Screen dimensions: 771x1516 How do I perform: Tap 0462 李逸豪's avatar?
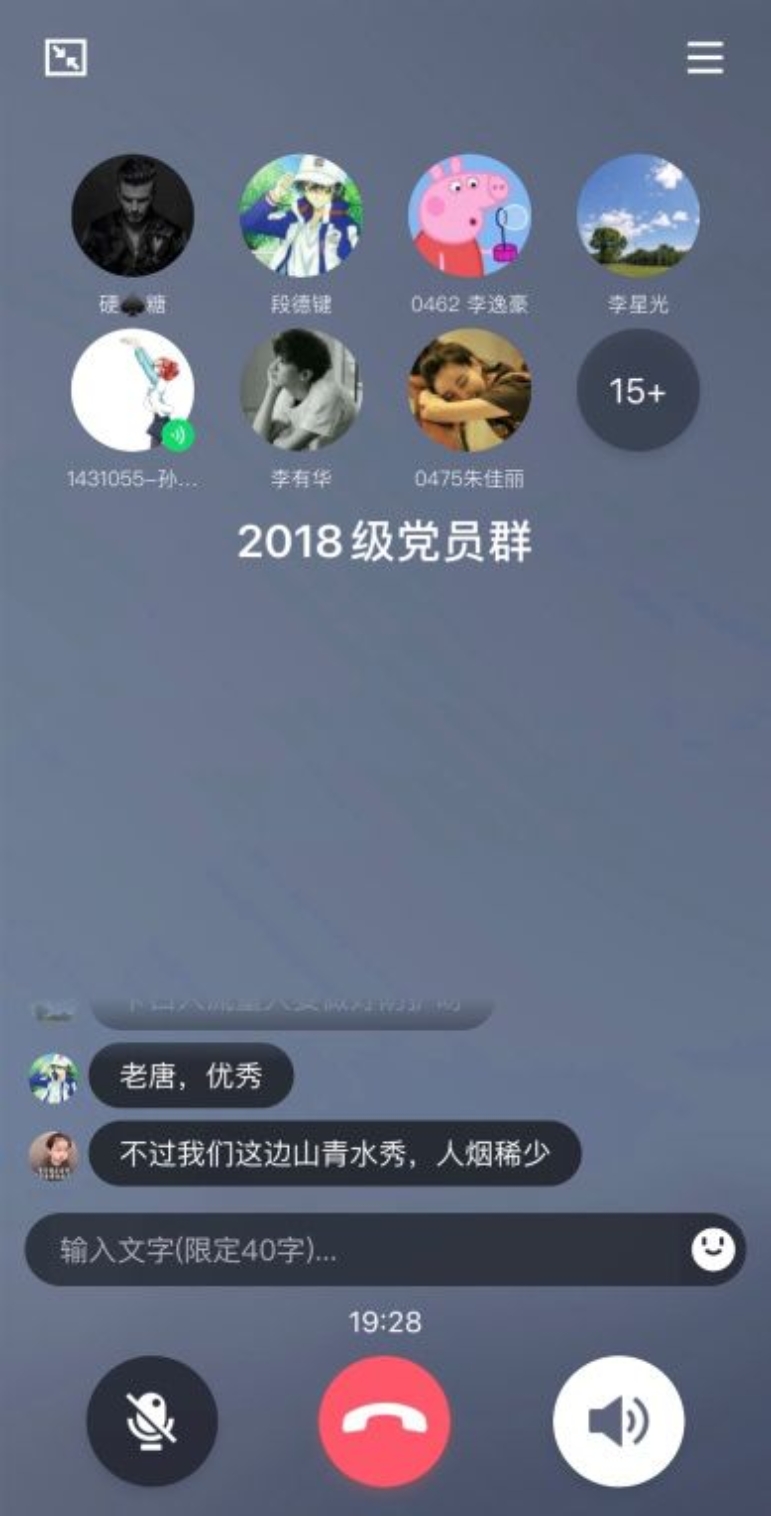pyautogui.click(x=469, y=215)
